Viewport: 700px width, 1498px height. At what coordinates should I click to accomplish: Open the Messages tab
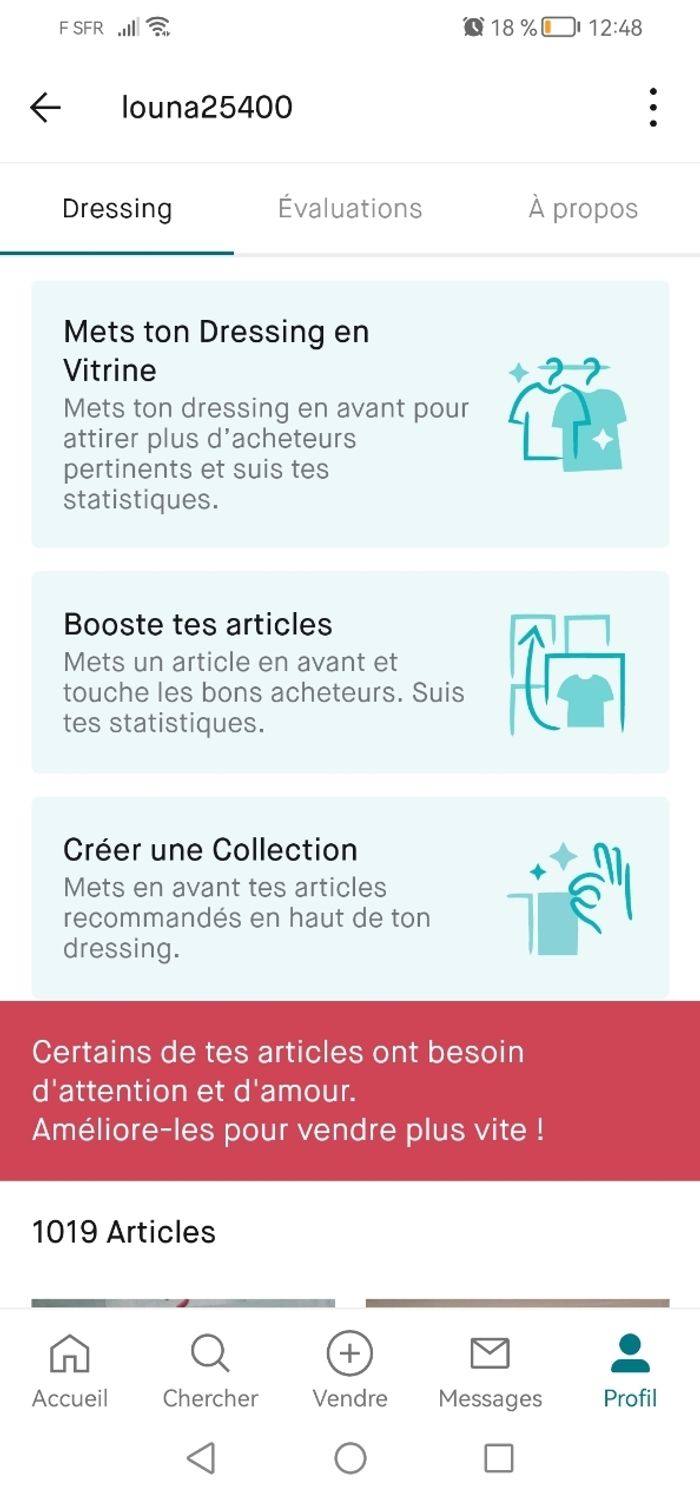point(490,1372)
